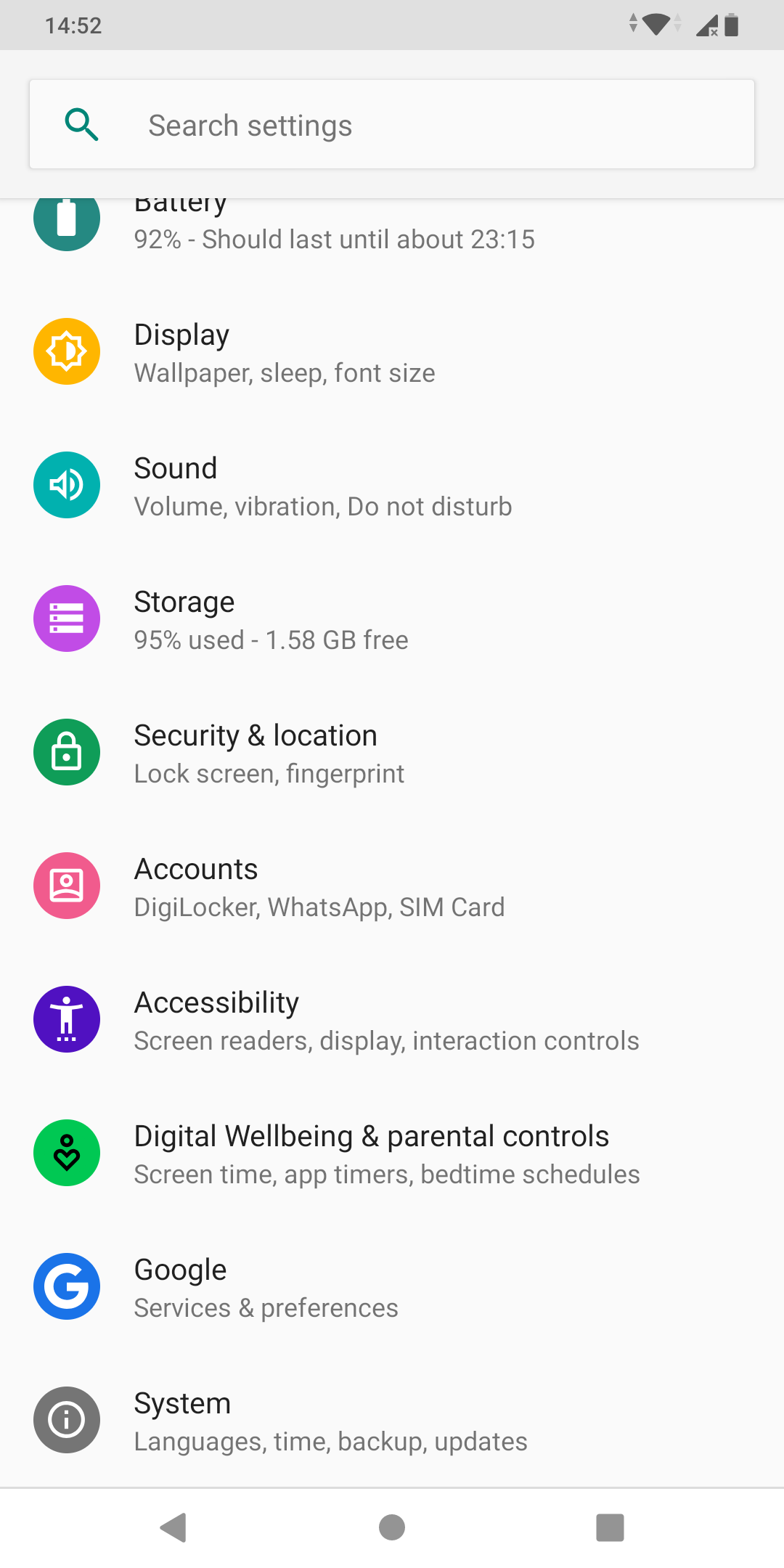This screenshot has height=1568, width=784.
Task: Open the Display settings entry
Action: point(392,351)
